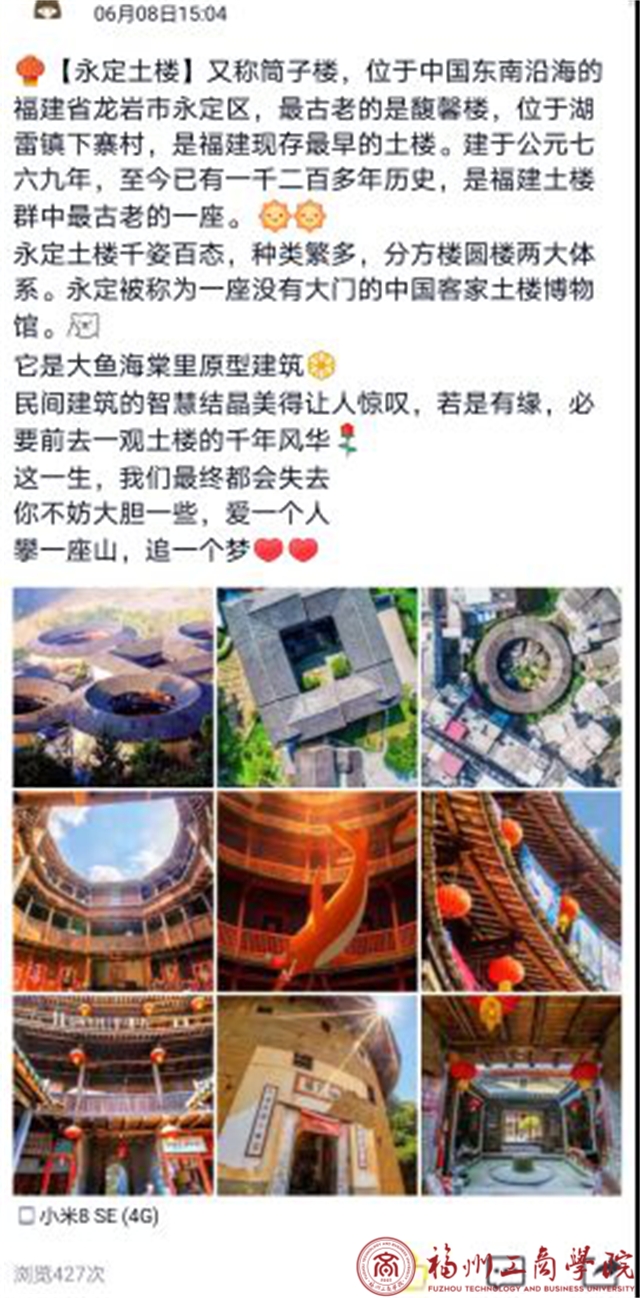Open the aerial photo of clustered round tulou
Image resolution: width=640 pixels, height=1298 pixels.
point(113,686)
